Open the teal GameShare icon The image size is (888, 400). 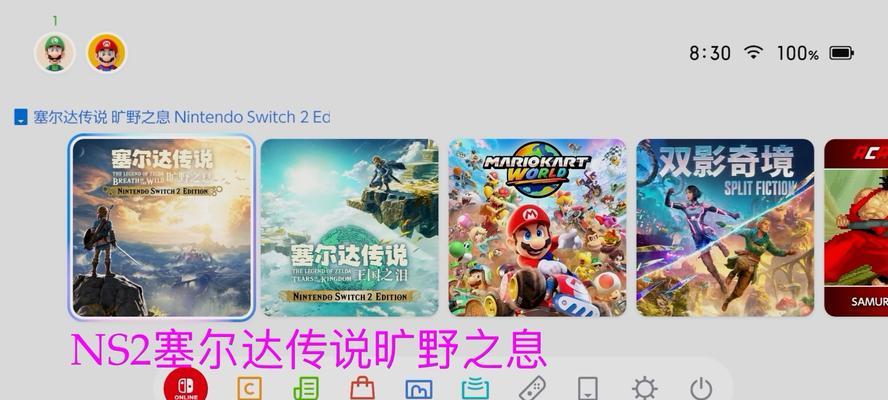pyautogui.click(x=475, y=388)
